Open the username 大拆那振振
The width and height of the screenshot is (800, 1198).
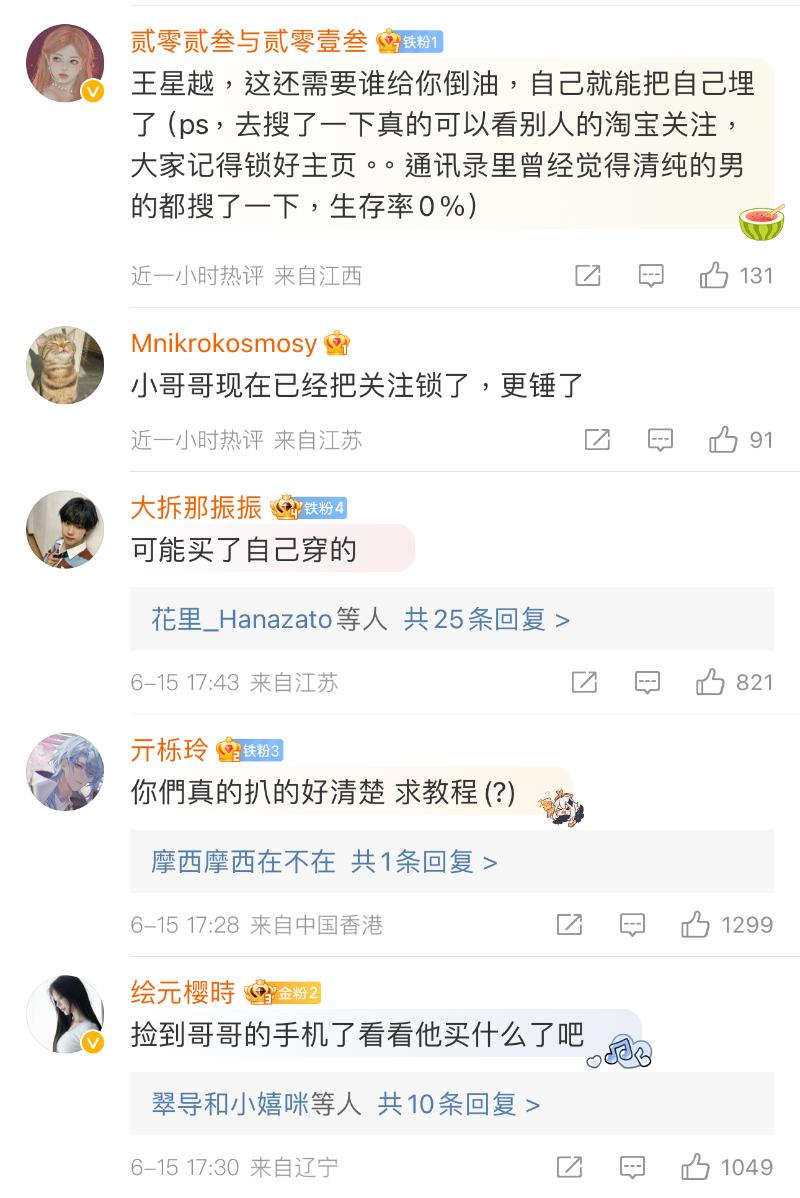coord(196,508)
